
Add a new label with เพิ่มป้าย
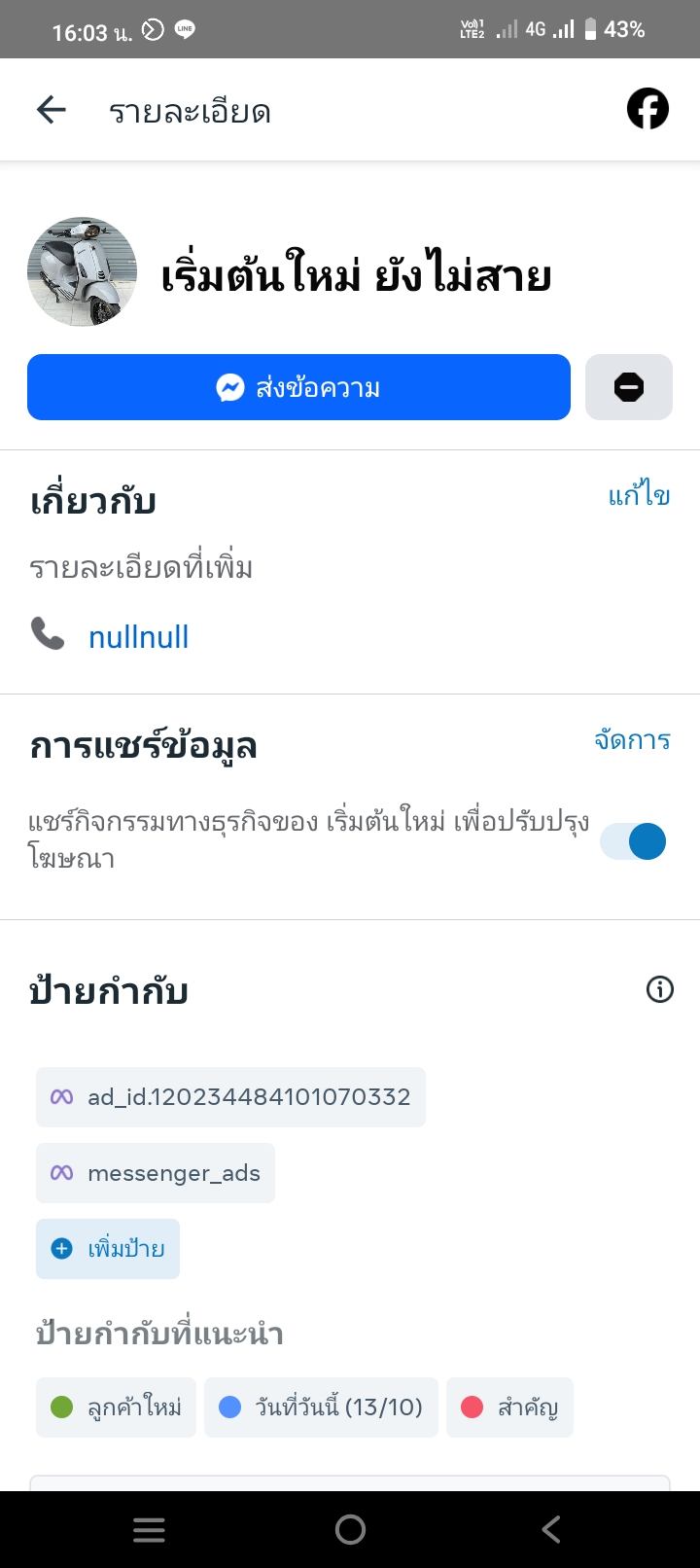[108, 1249]
